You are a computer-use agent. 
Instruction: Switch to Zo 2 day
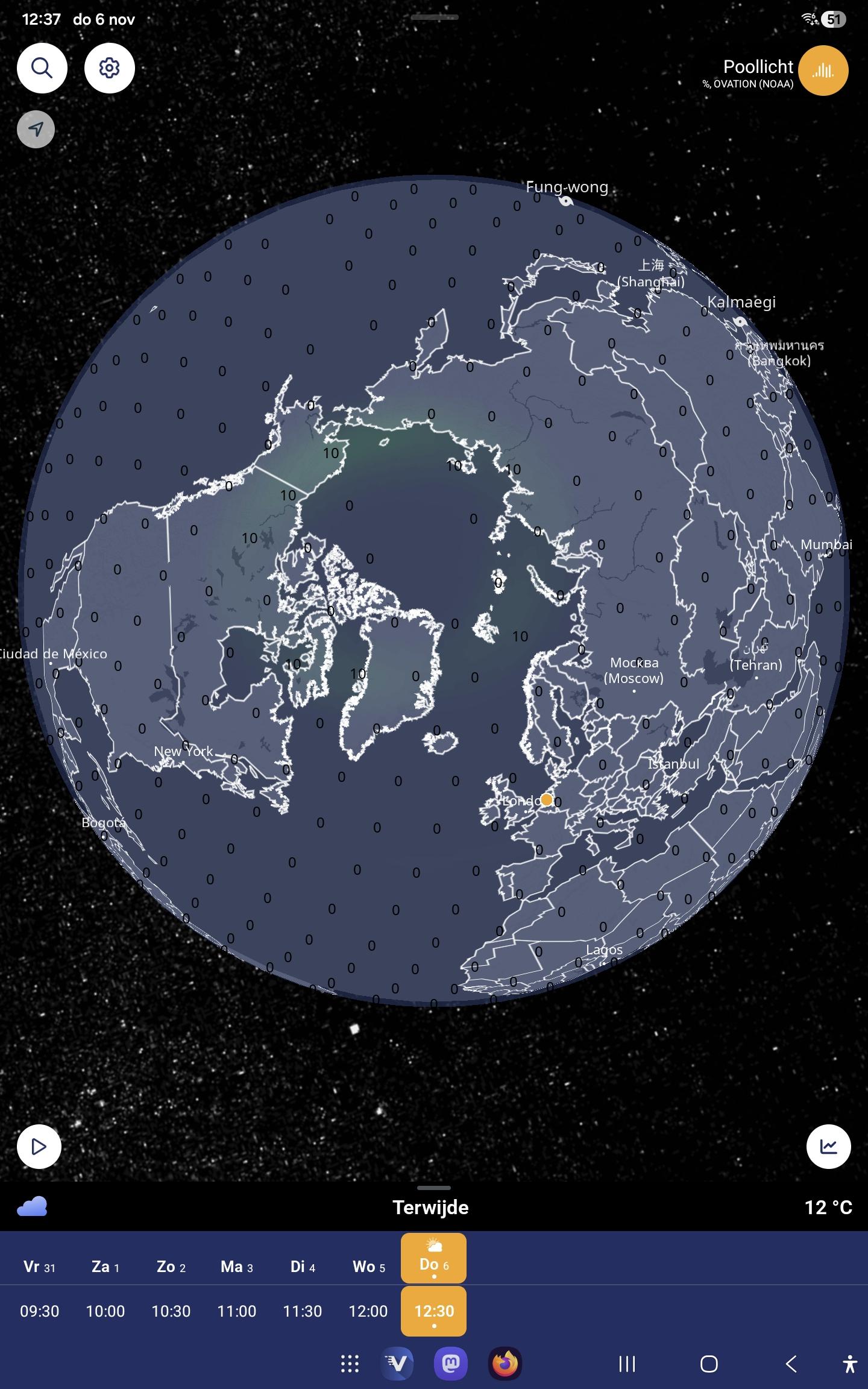tap(171, 1267)
